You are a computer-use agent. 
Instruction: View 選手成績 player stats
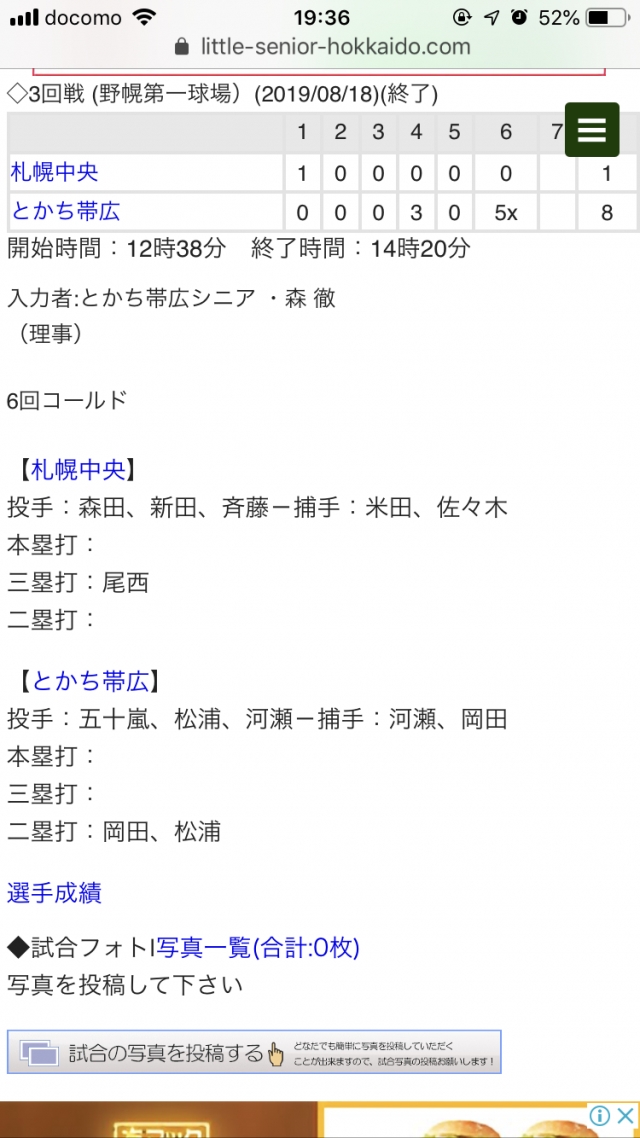(54, 893)
